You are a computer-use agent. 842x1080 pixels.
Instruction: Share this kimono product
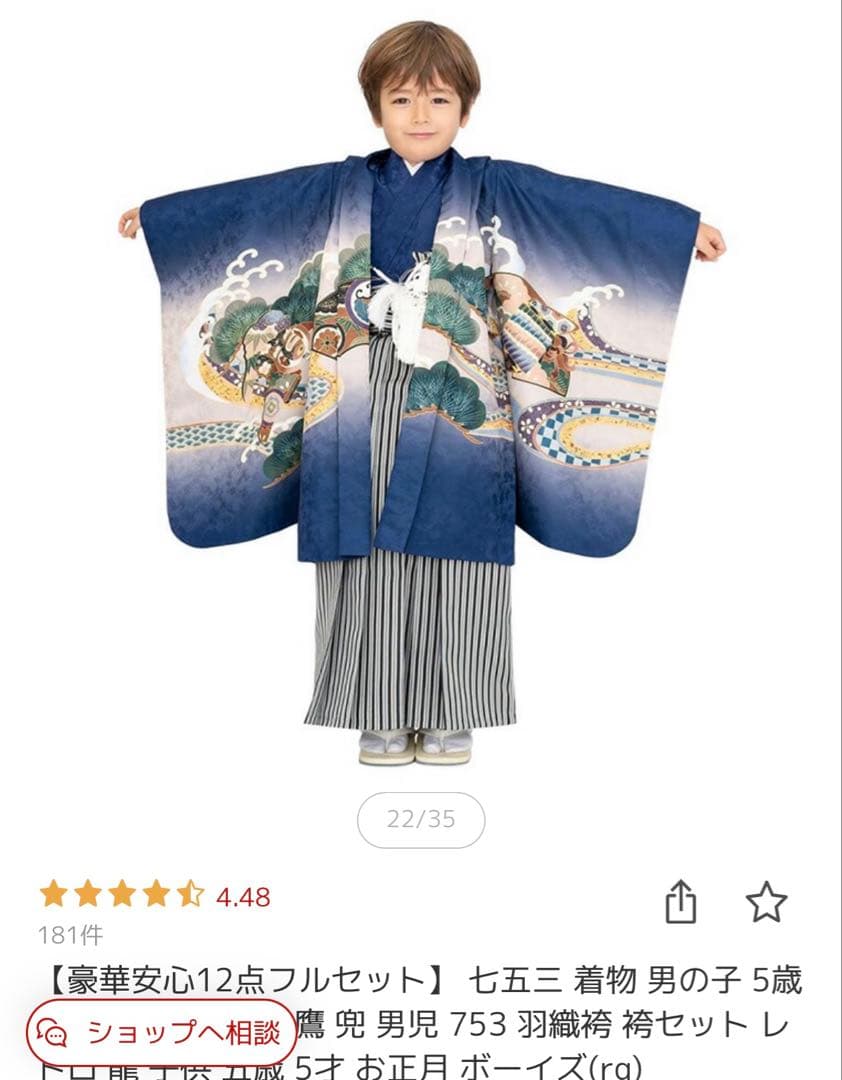tap(680, 903)
